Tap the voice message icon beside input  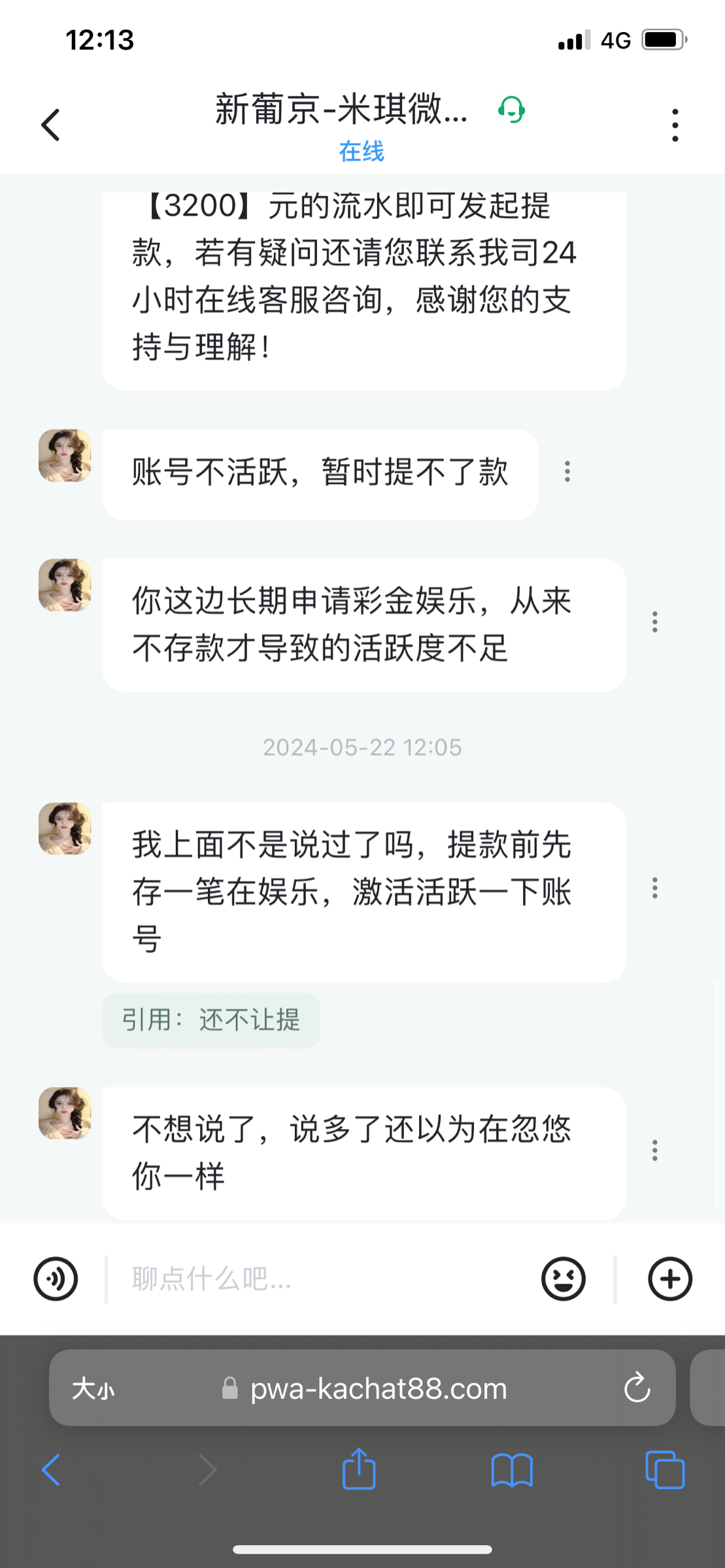[x=56, y=1279]
